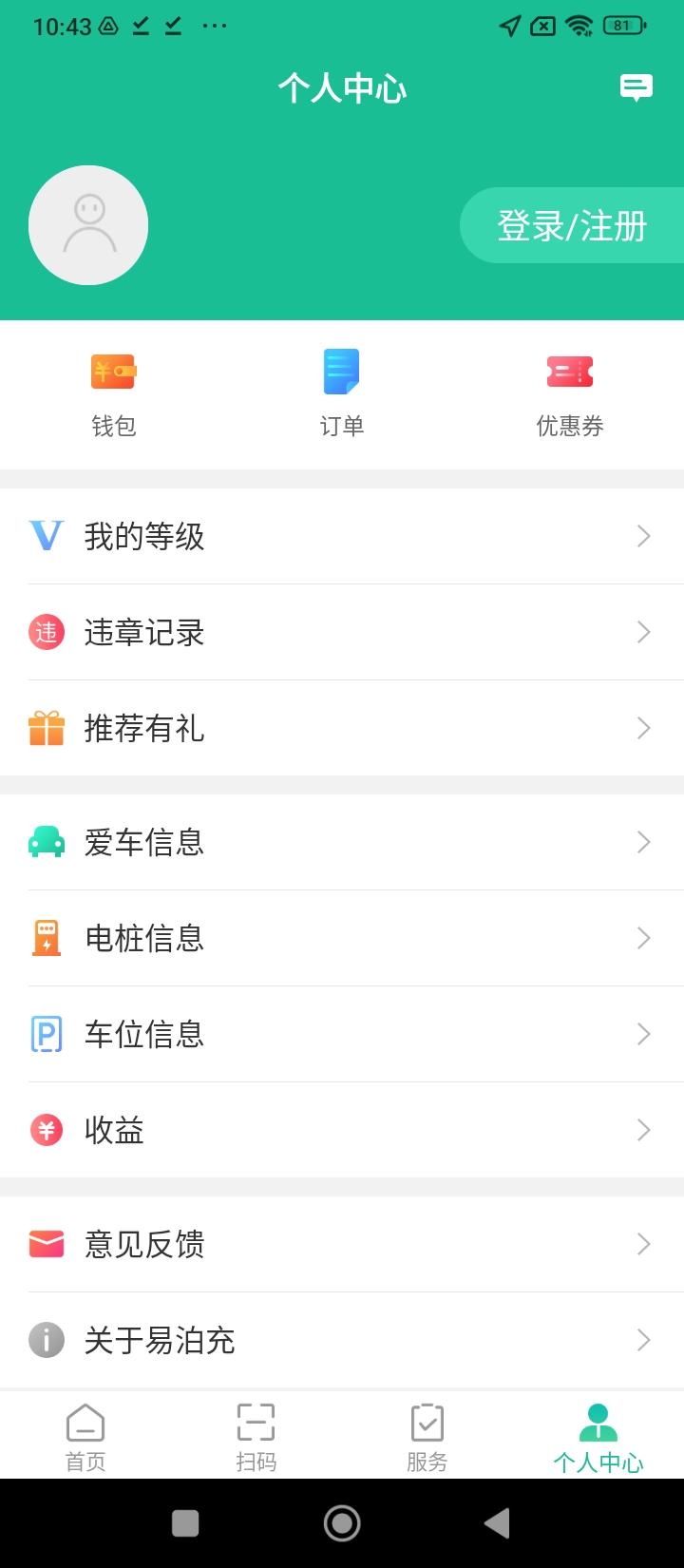Viewport: 684px width, 1568px height.
Task: Tap the 登录/注册 button
Action: (x=572, y=225)
